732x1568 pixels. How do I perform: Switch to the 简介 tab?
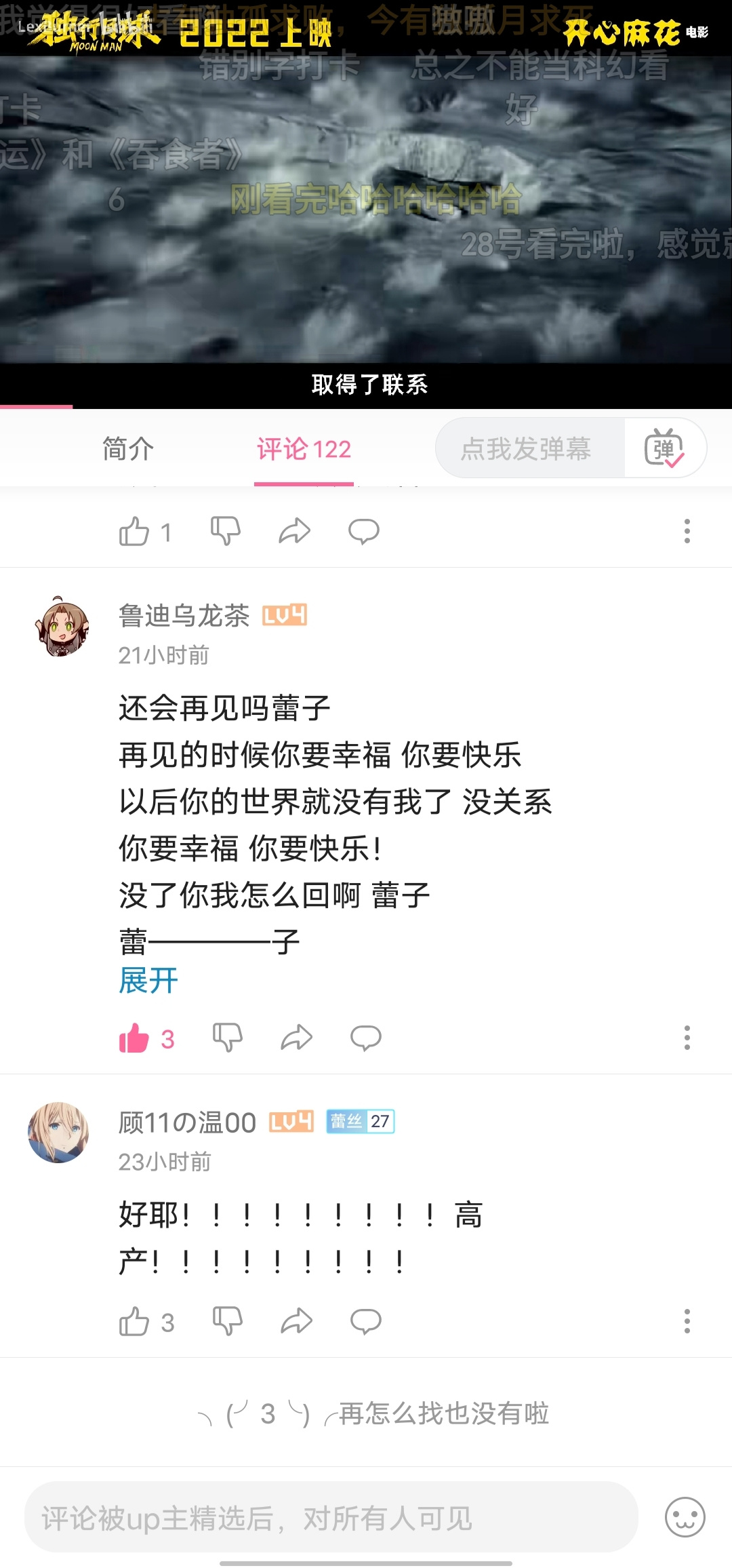128,448
